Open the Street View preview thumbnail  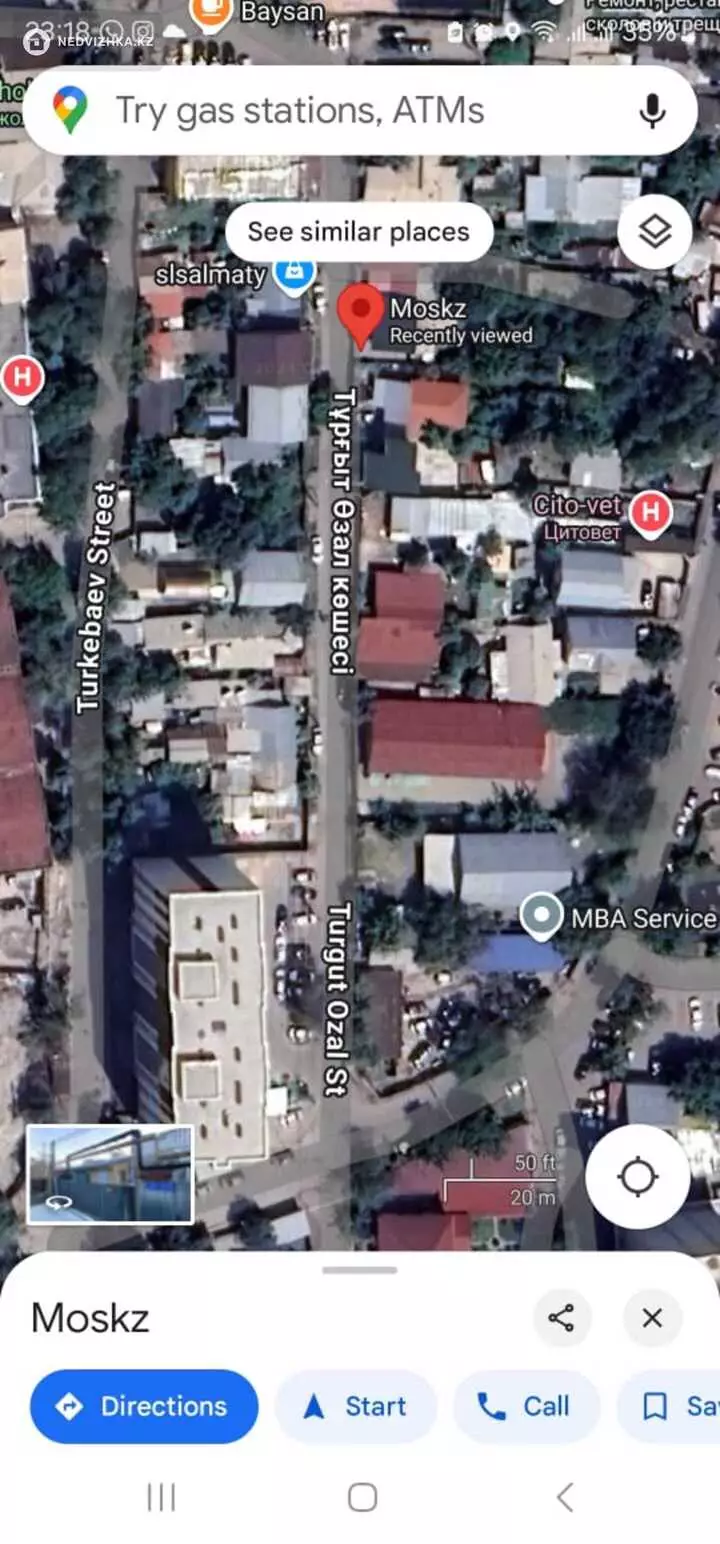110,1174
